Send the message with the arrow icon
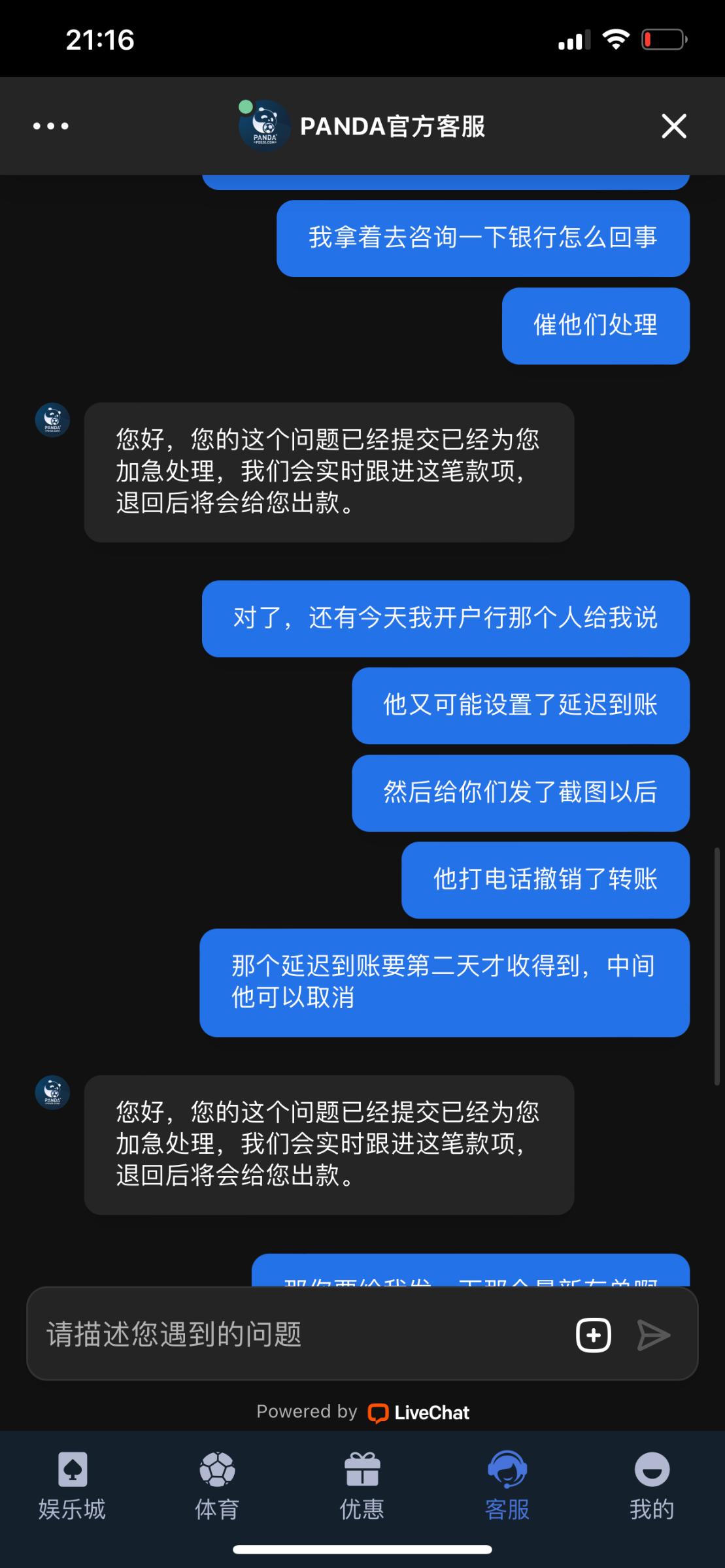Viewport: 725px width, 1568px height. click(654, 1335)
